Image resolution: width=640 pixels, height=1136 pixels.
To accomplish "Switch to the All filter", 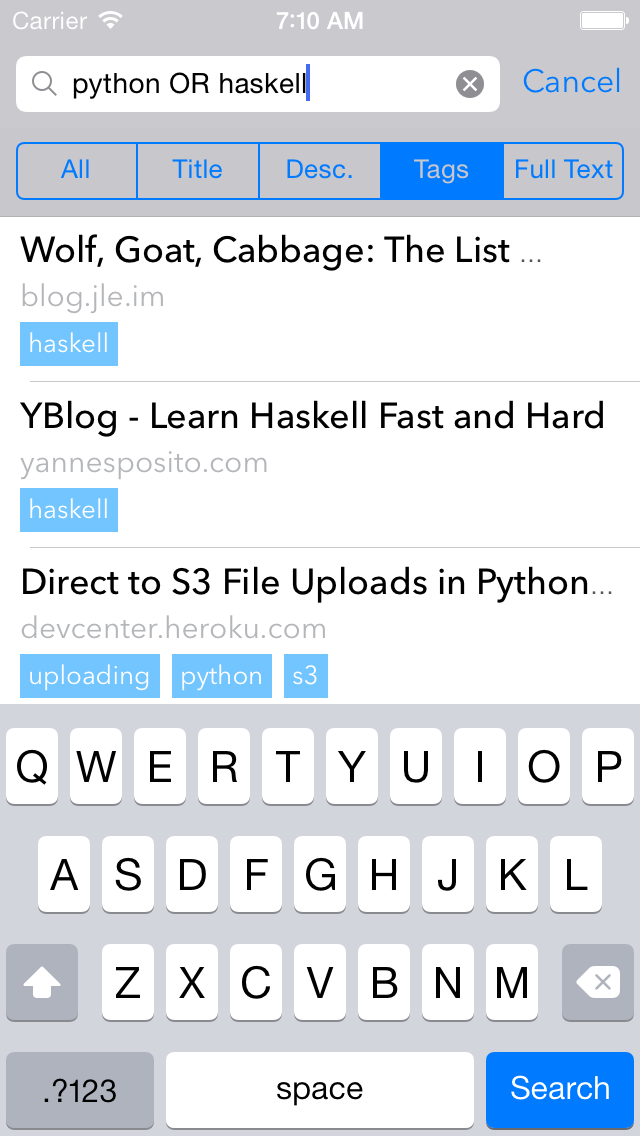I will click(x=76, y=170).
